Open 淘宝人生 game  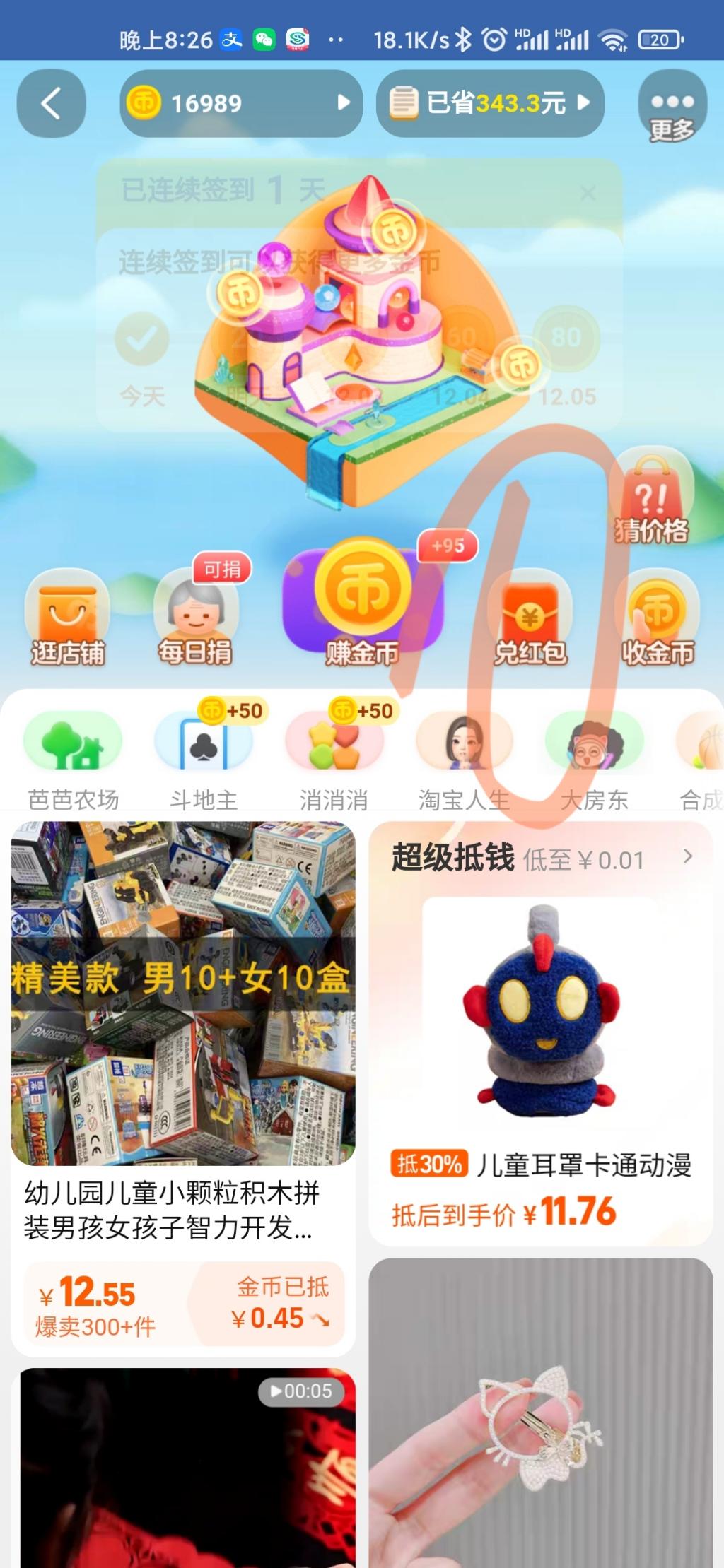(464, 760)
